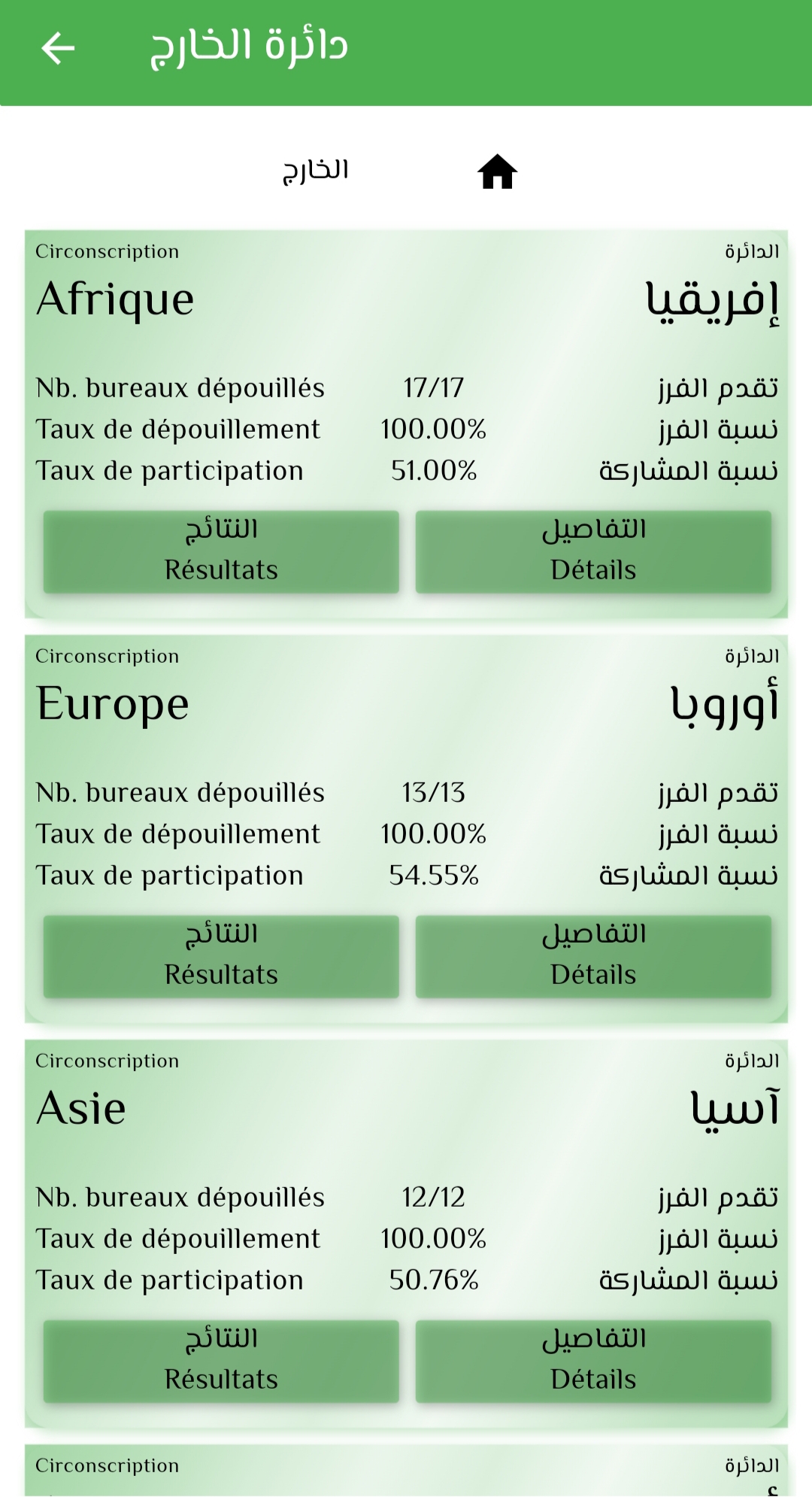Viewport: 812px width, 1497px height.
Task: See Résultats for Asie
Action: click(221, 1361)
